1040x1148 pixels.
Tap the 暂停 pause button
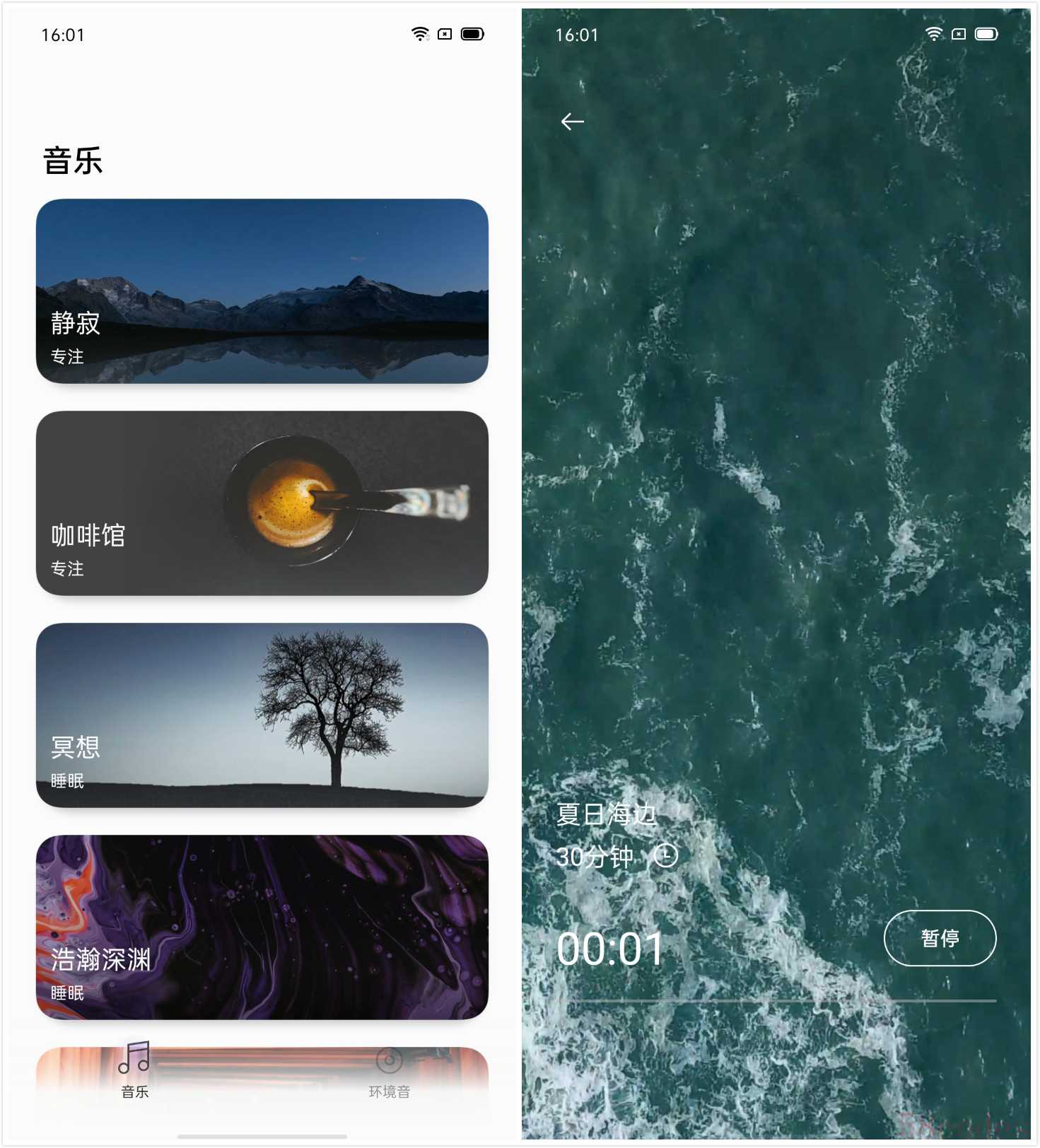point(940,938)
